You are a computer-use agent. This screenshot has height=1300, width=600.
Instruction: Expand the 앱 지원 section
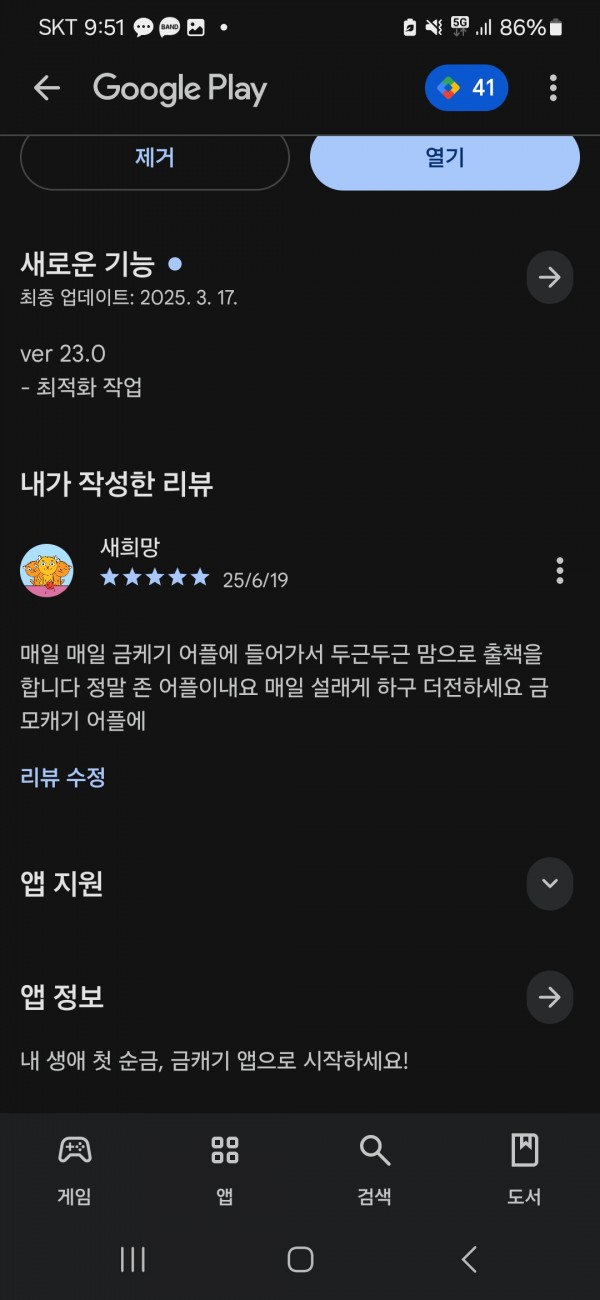click(550, 883)
